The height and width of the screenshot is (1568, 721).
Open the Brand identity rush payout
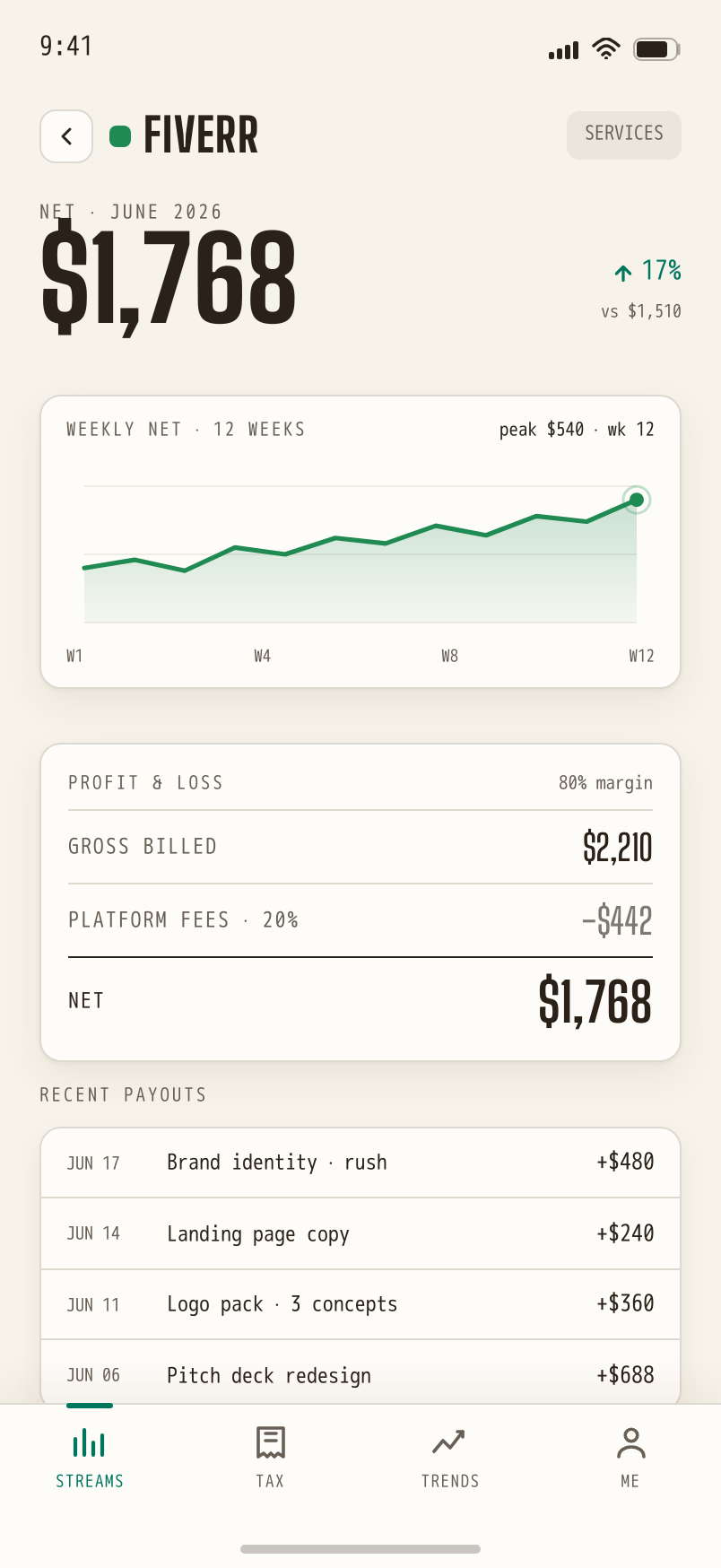pyautogui.click(x=360, y=1163)
